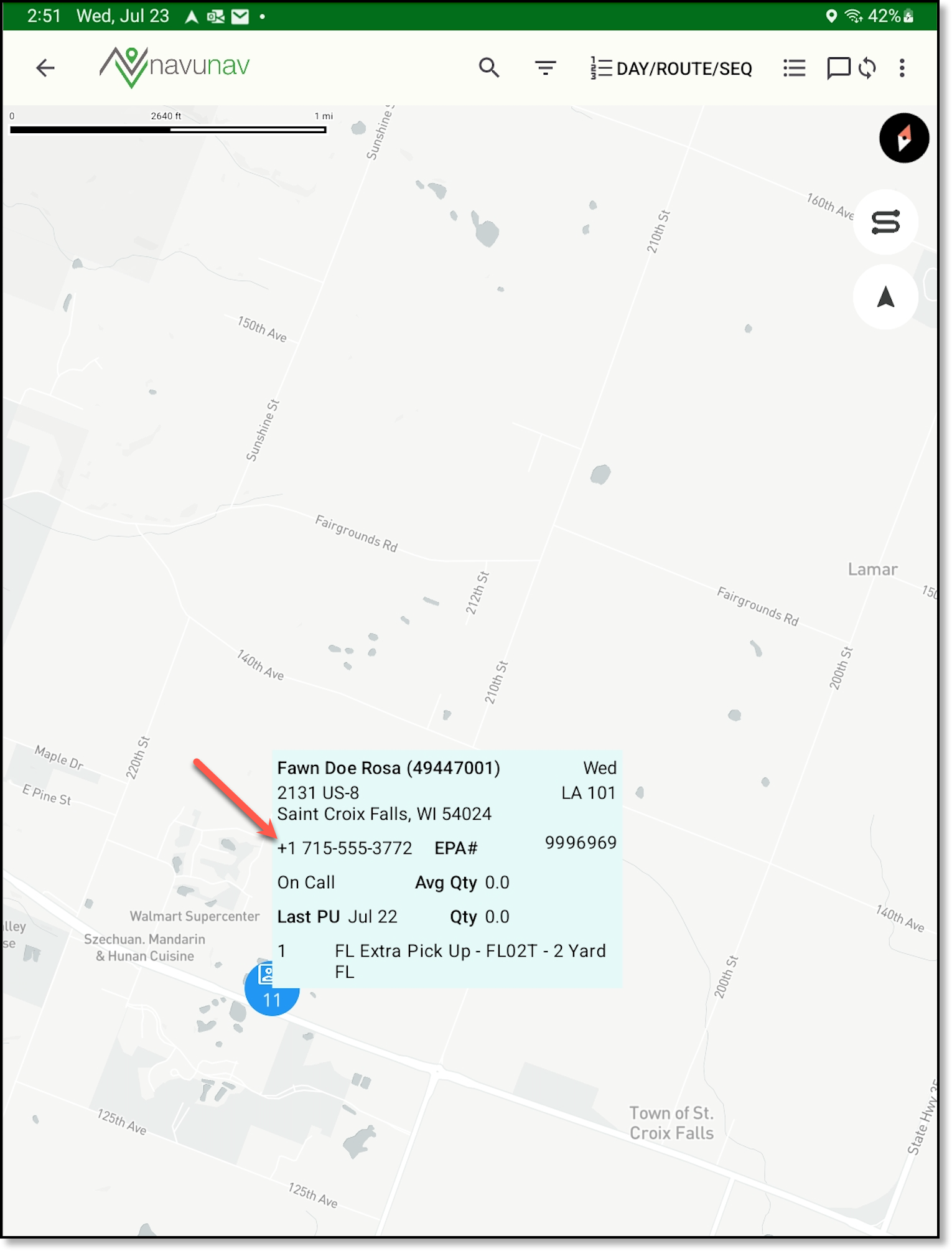952x1251 pixels.
Task: Tap the compass to reset orientation
Action: [903, 138]
